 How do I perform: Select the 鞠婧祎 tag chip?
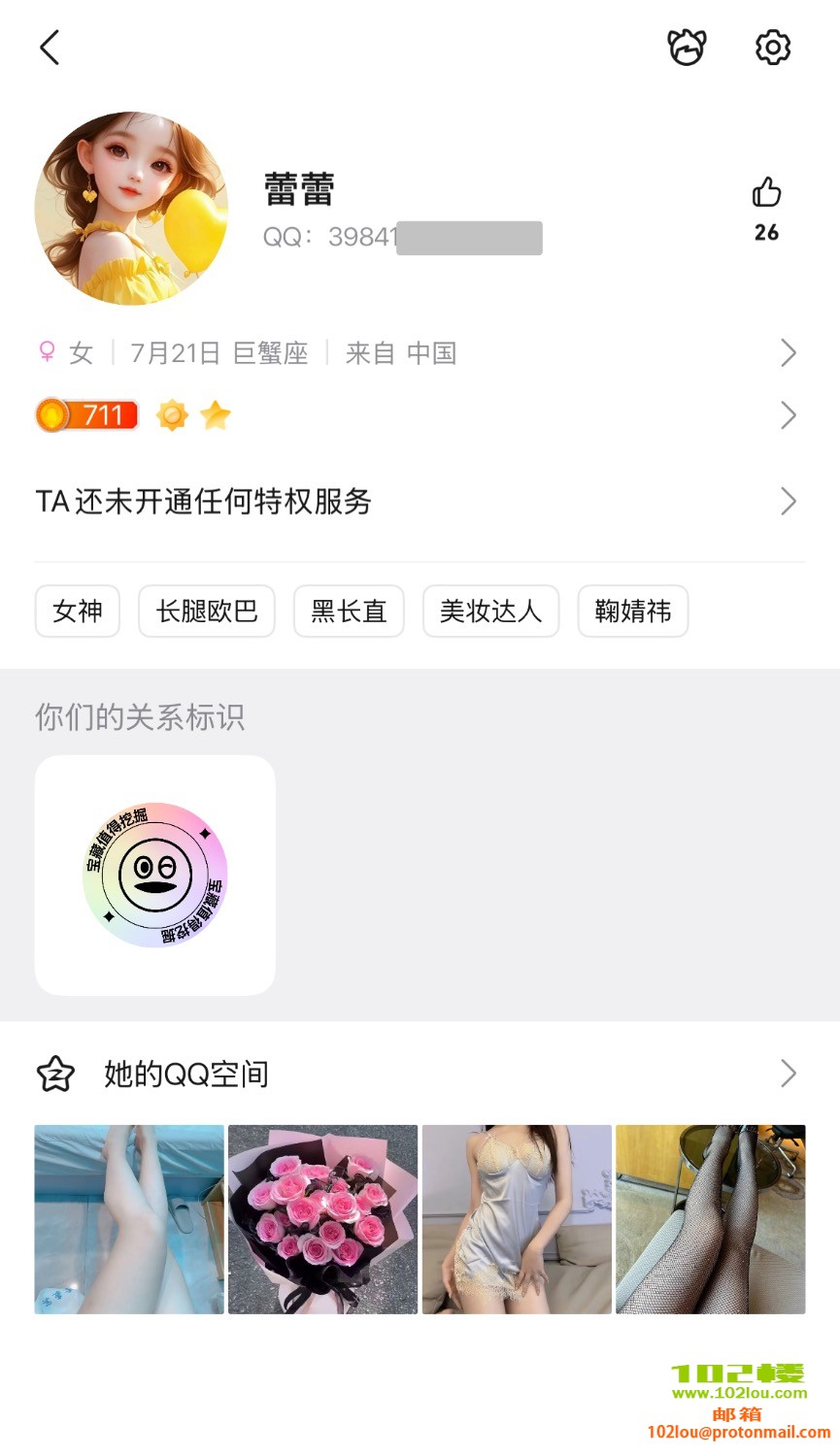[x=633, y=612]
